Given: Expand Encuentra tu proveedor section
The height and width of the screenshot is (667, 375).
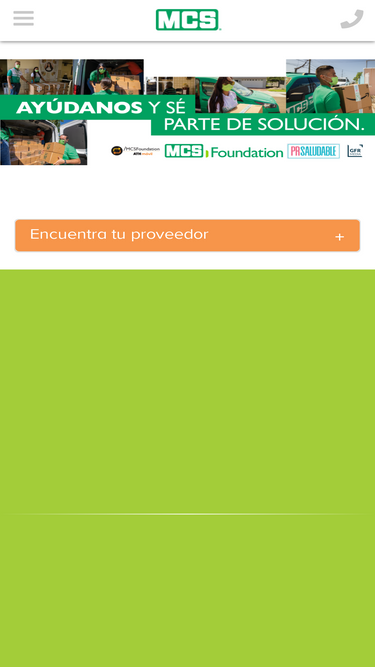Looking at the screenshot, I should [x=188, y=235].
